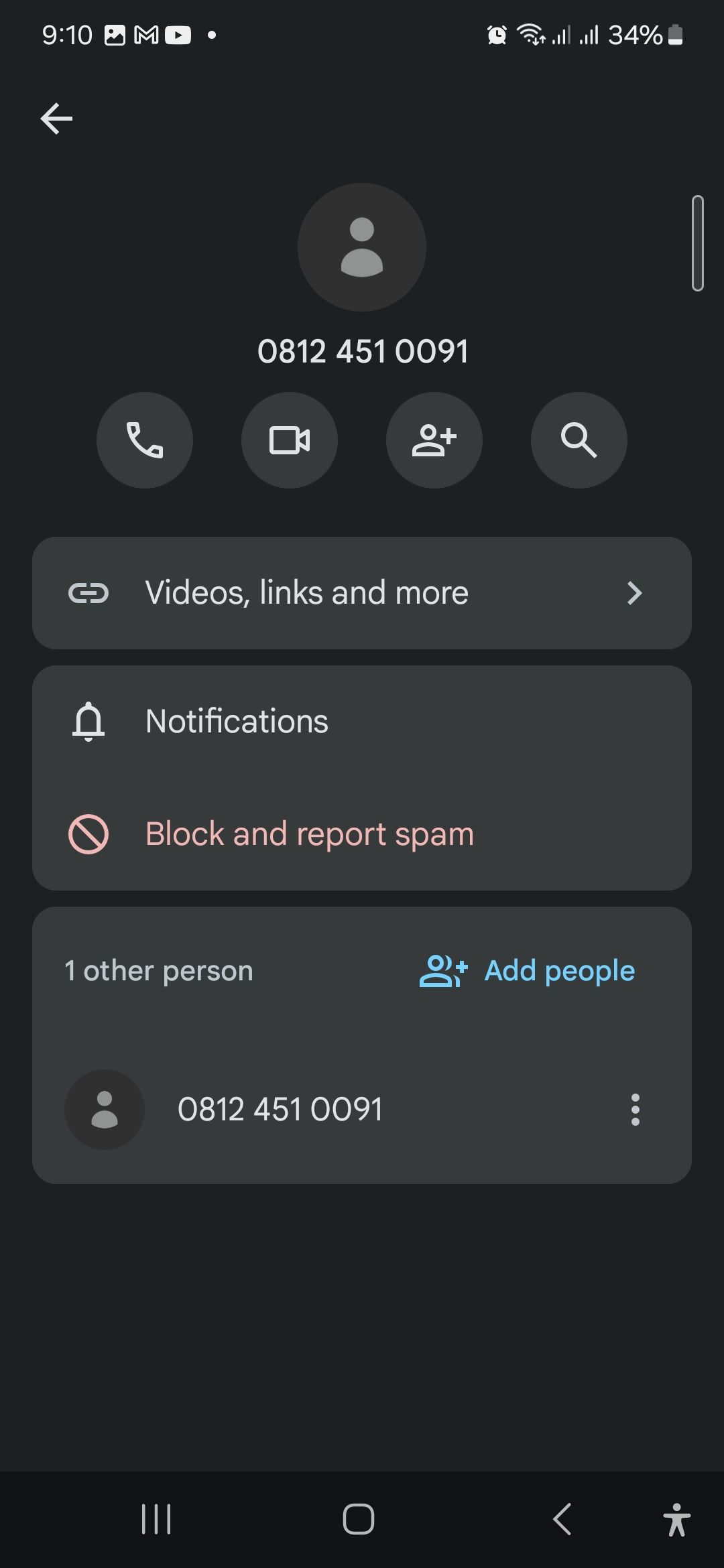Start a voice call with 0812 451 0091
The image size is (724, 1568).
tap(145, 440)
